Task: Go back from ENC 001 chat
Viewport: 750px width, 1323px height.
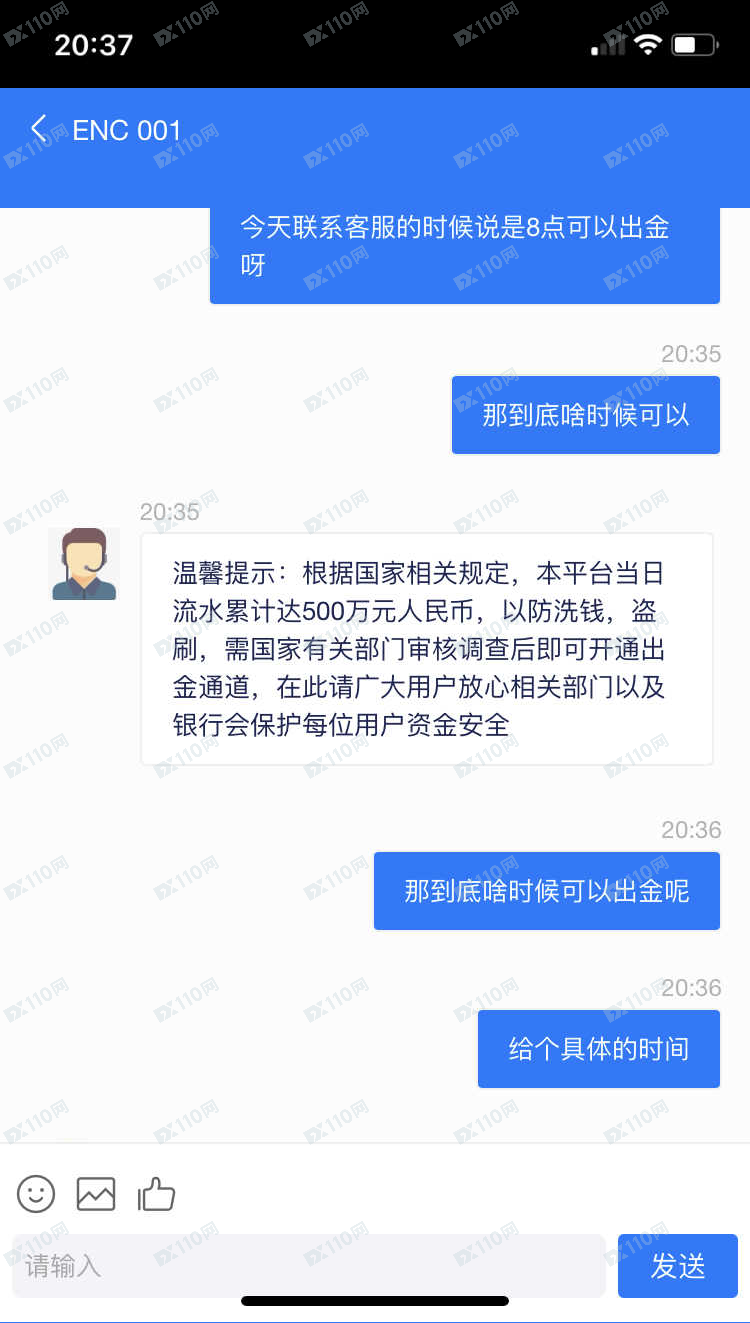Action: [39, 129]
